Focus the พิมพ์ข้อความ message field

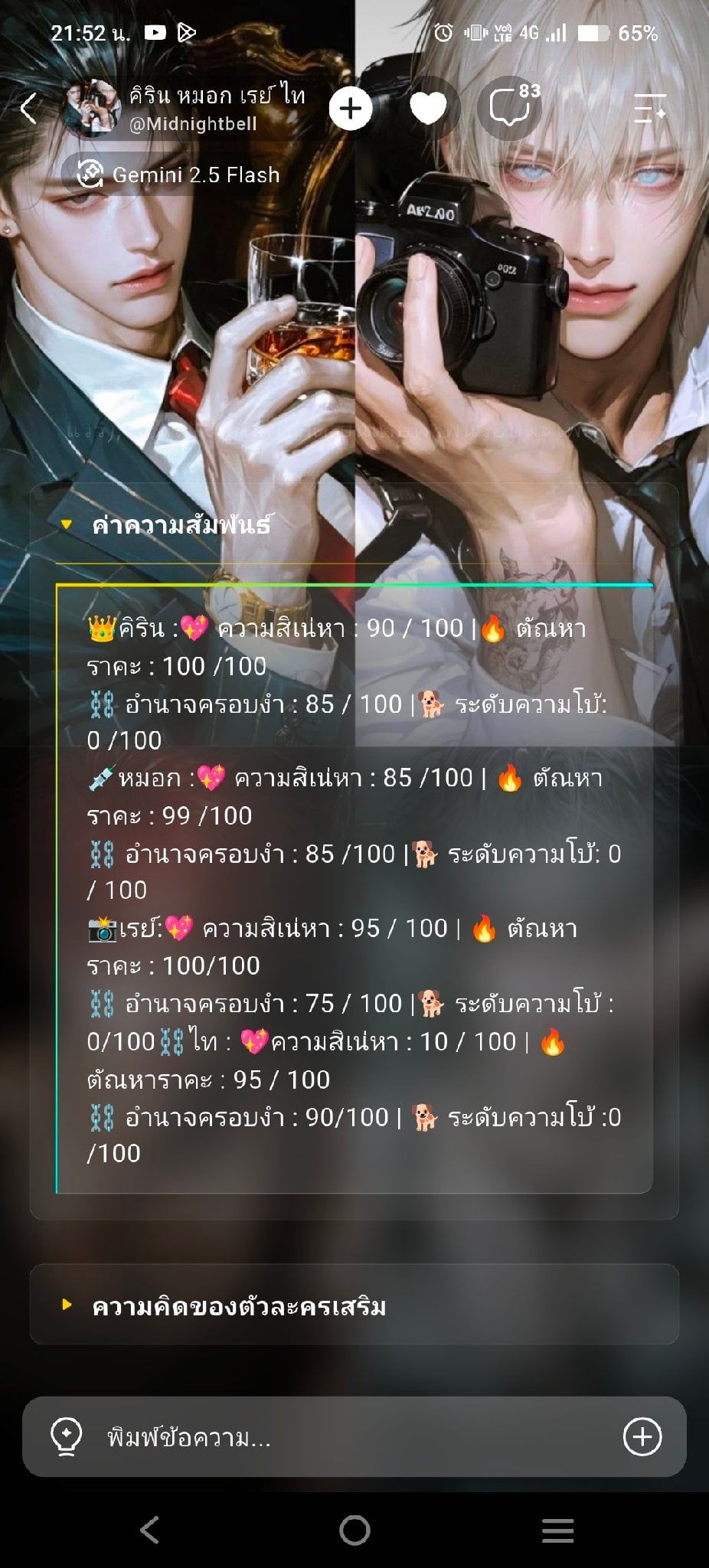click(354, 1437)
